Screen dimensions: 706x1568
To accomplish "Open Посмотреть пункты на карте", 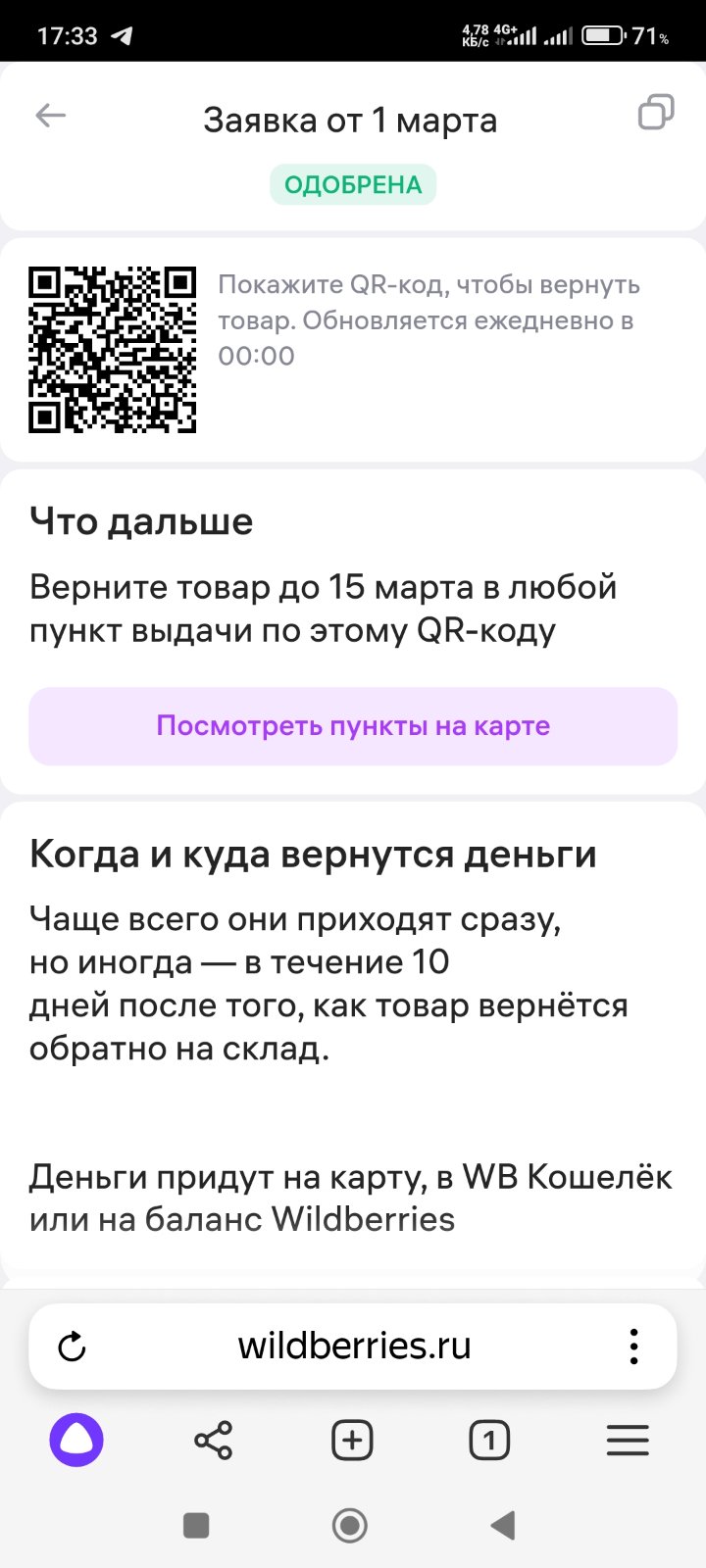I will 353,726.
